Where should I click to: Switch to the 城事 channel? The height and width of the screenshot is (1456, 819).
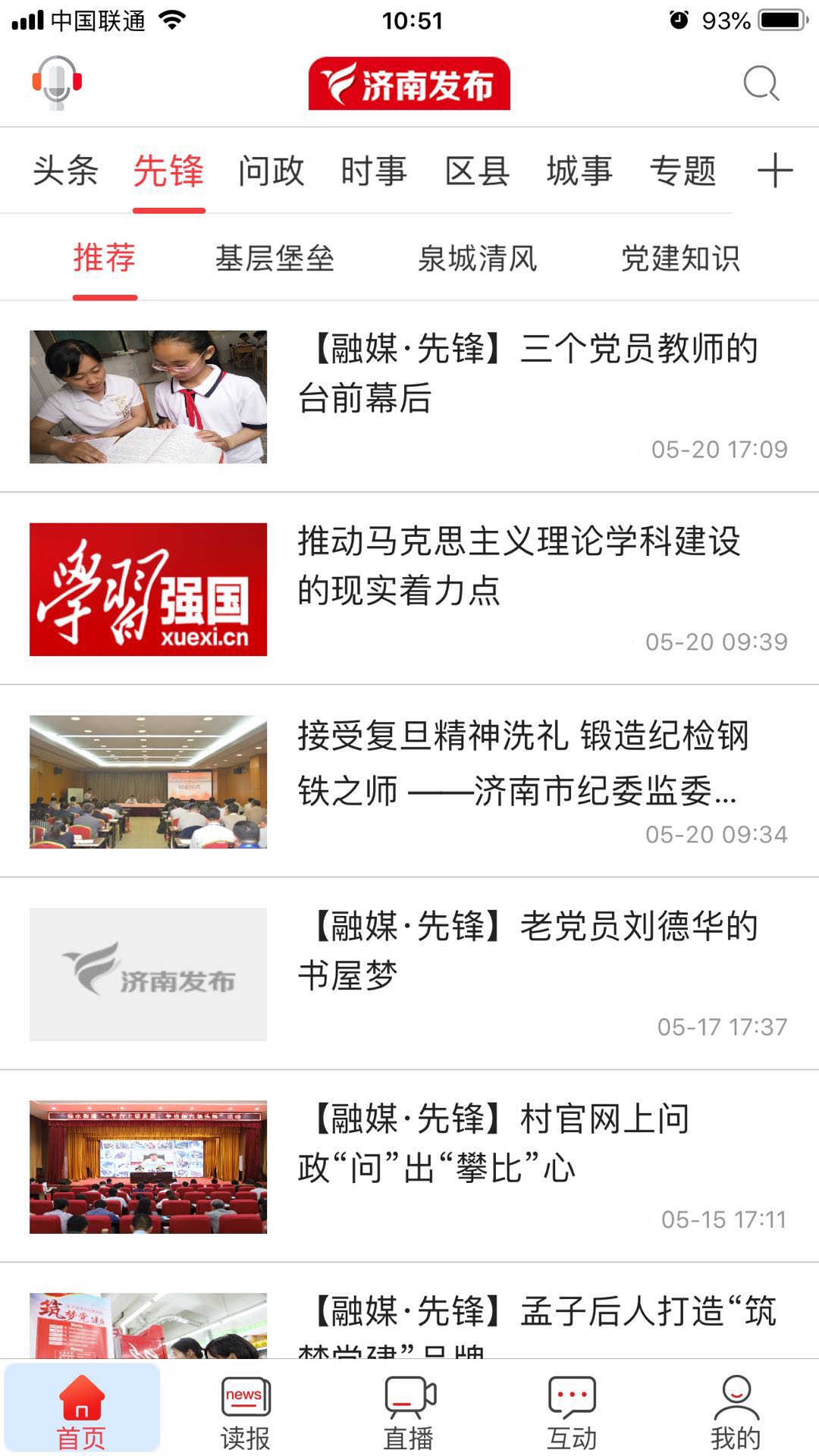pyautogui.click(x=579, y=171)
